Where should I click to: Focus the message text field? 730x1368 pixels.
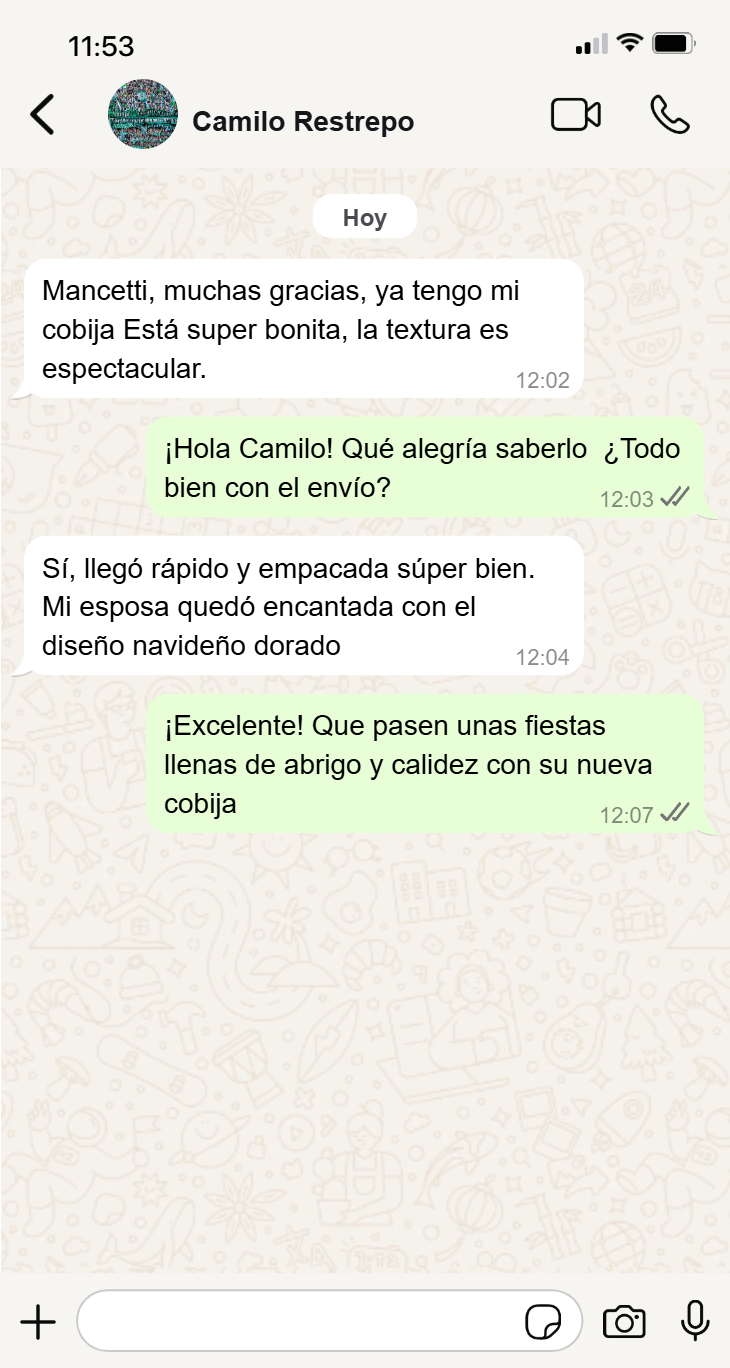click(300, 1322)
